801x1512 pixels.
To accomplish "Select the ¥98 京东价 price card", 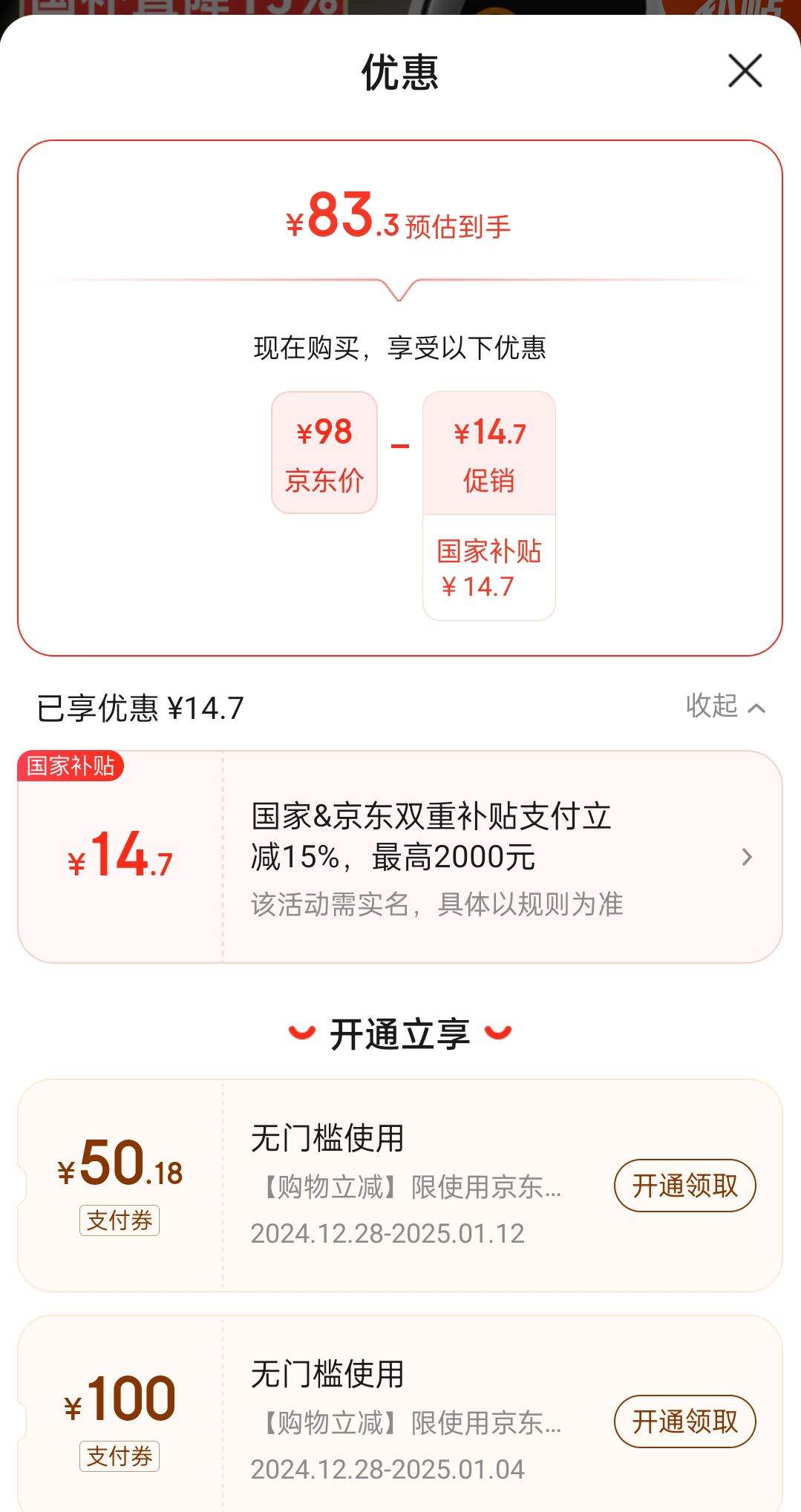I will pos(324,453).
